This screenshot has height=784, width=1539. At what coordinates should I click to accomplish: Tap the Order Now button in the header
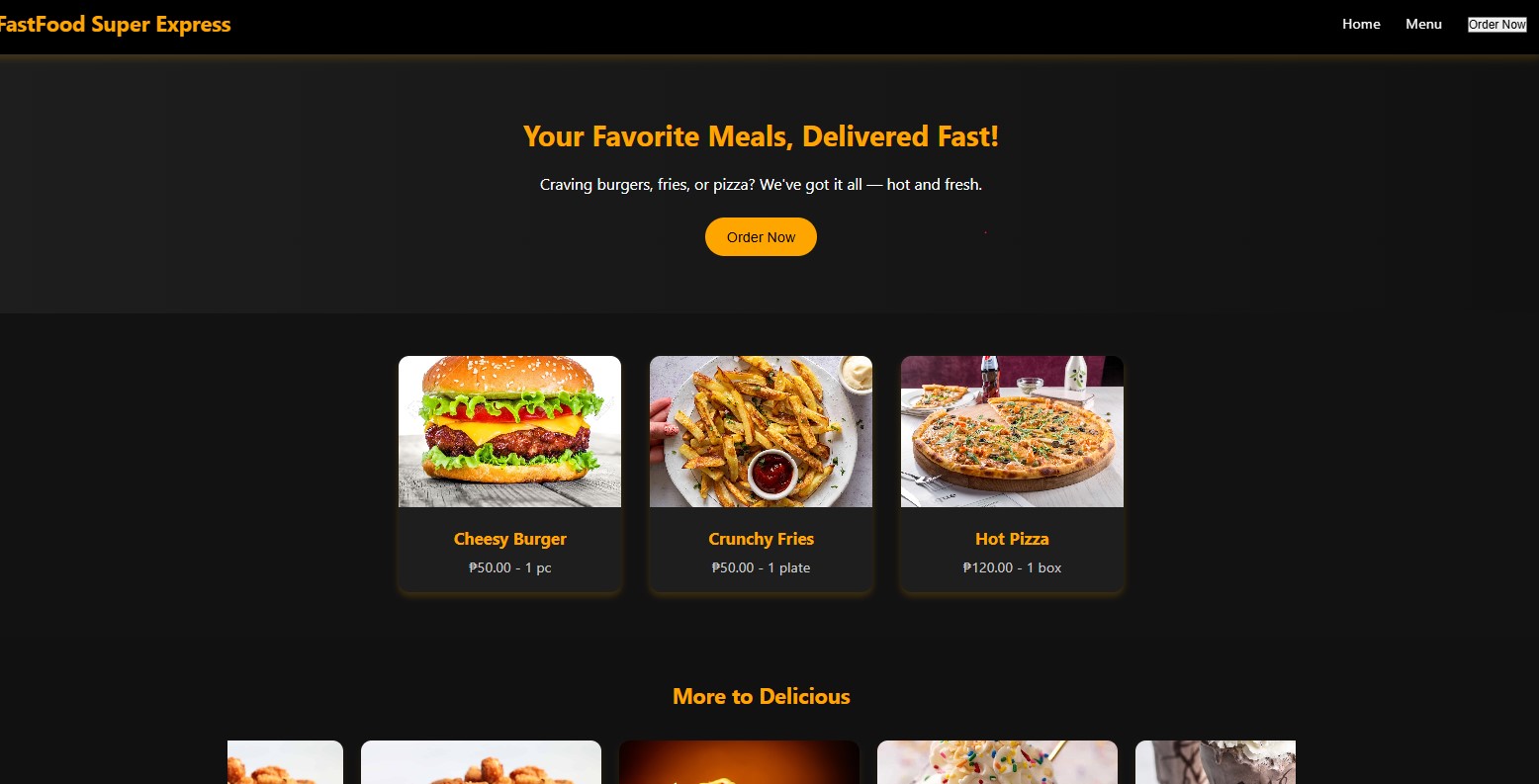point(1496,25)
